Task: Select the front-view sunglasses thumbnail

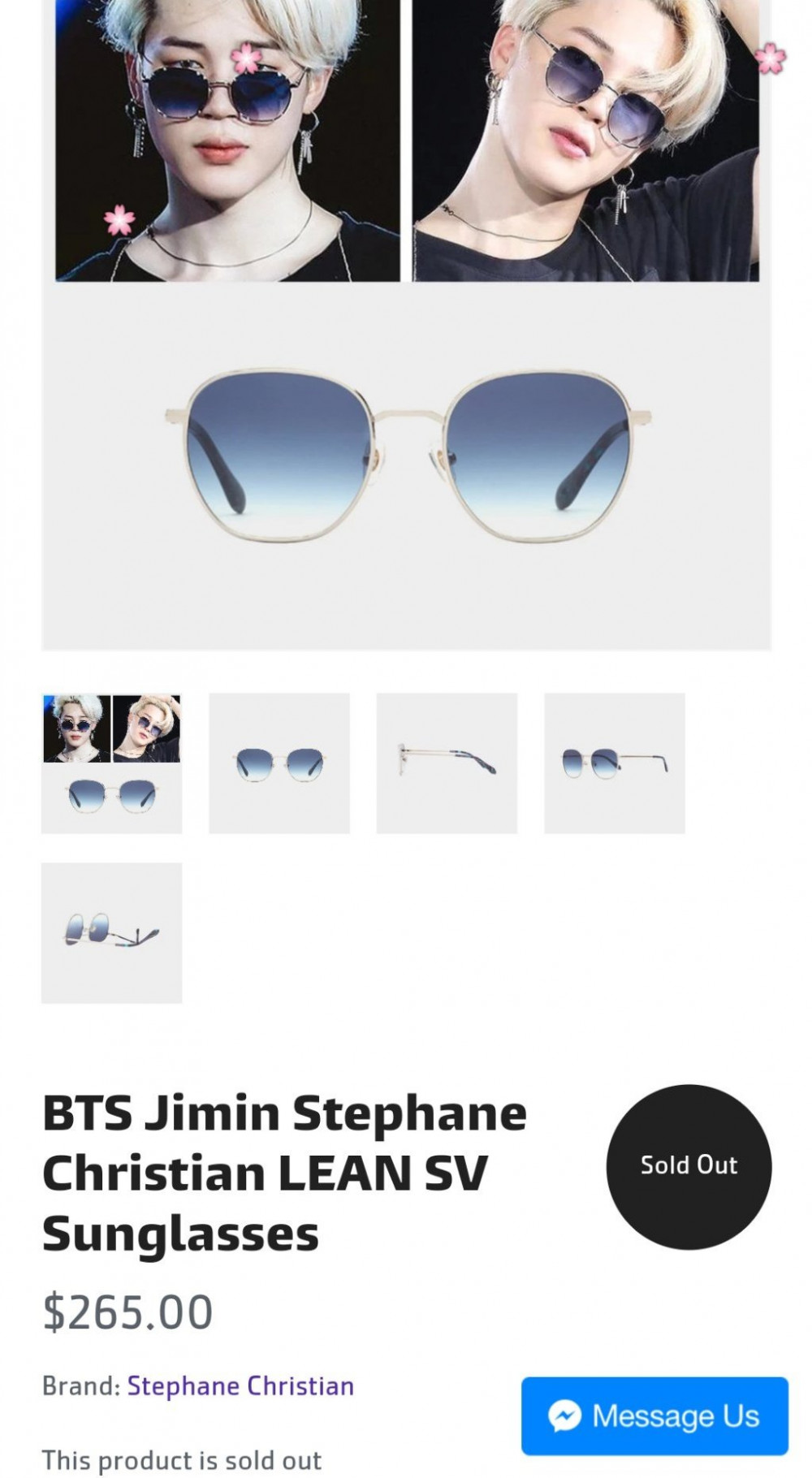Action: tap(279, 763)
